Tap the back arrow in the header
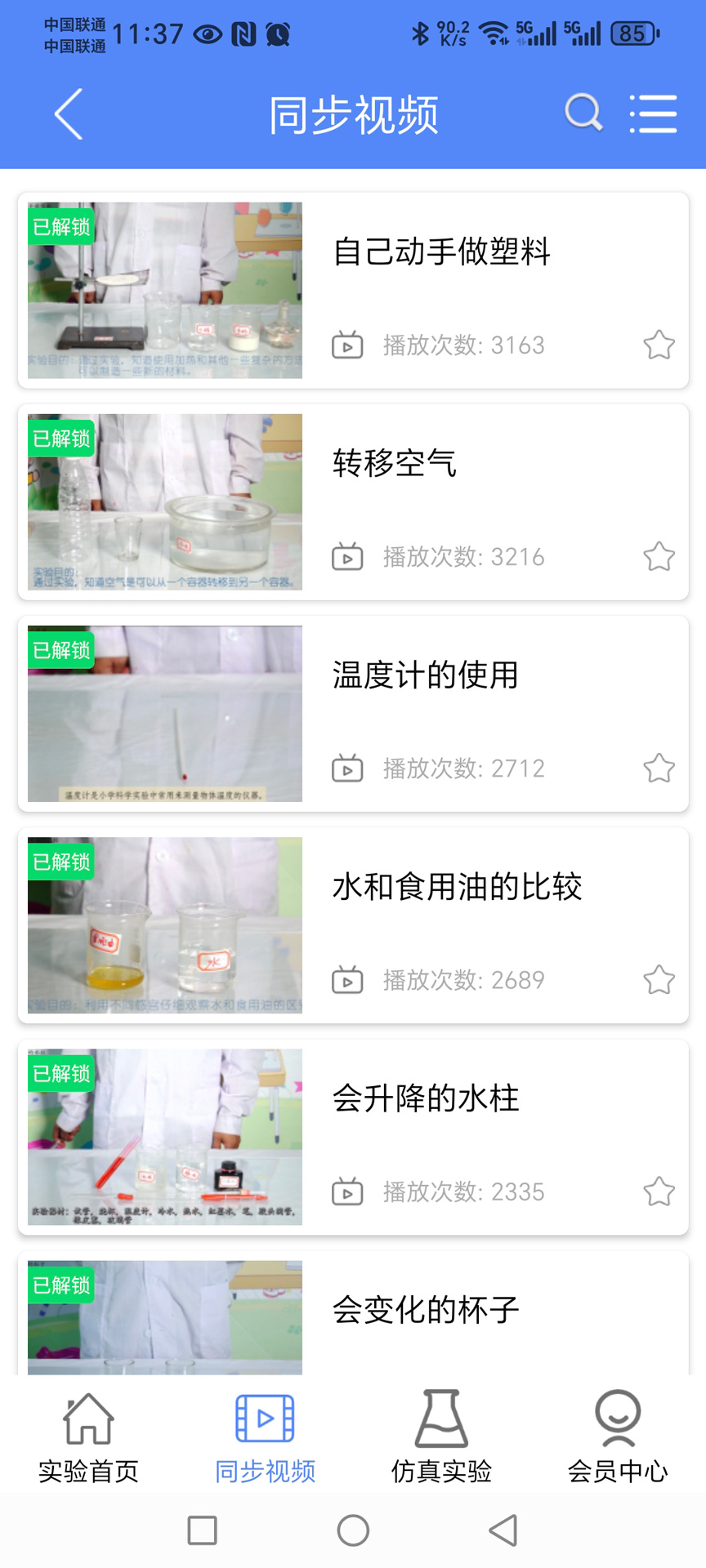 69,114
